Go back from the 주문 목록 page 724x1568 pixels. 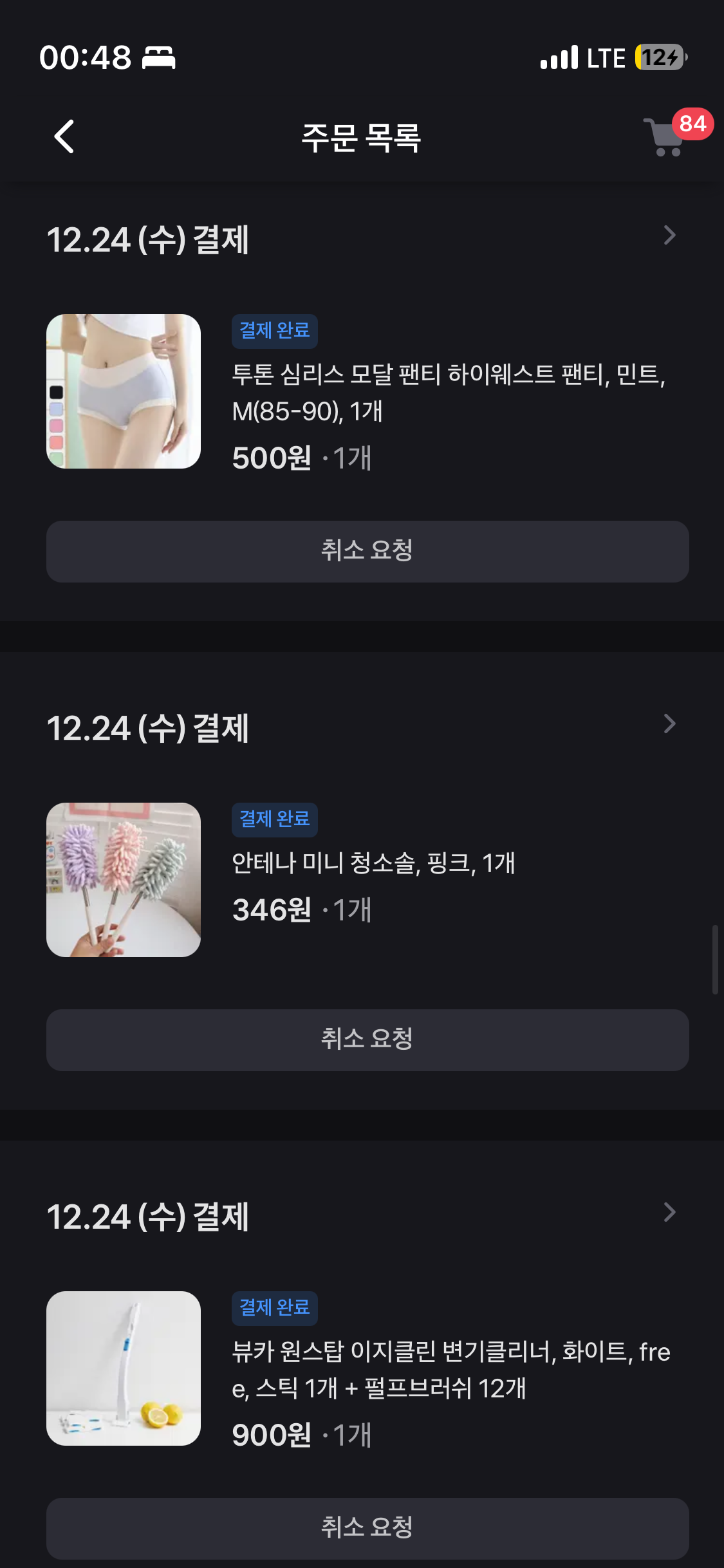click(64, 136)
